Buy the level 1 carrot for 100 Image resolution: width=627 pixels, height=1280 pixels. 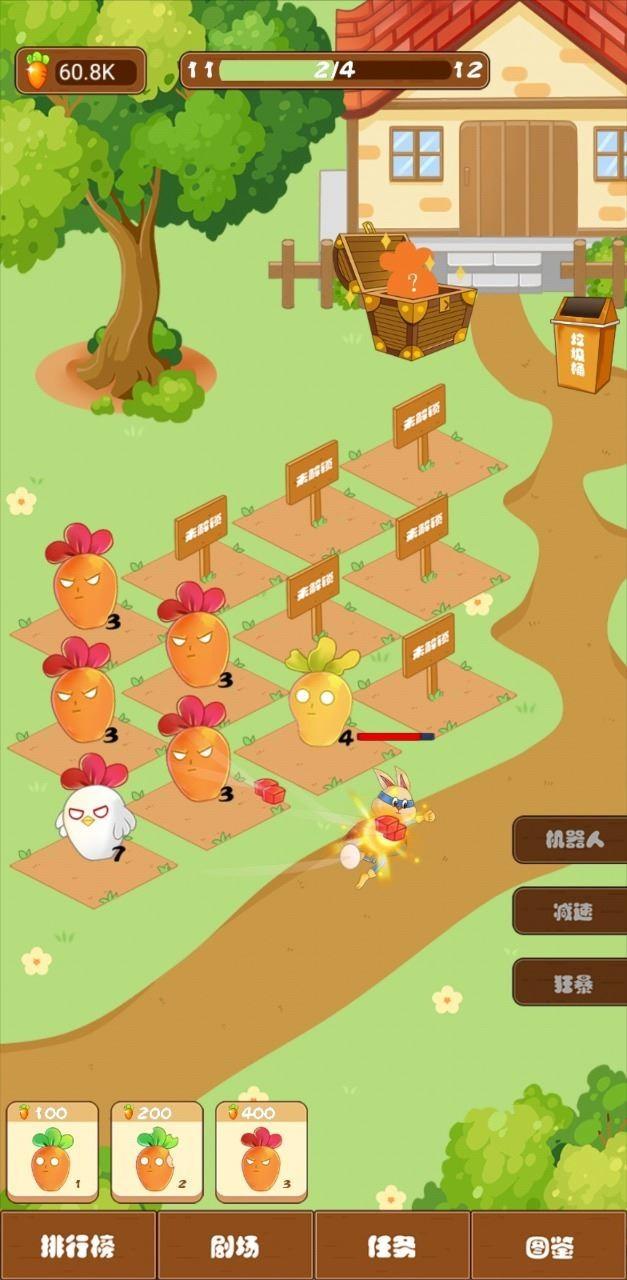coord(53,1152)
